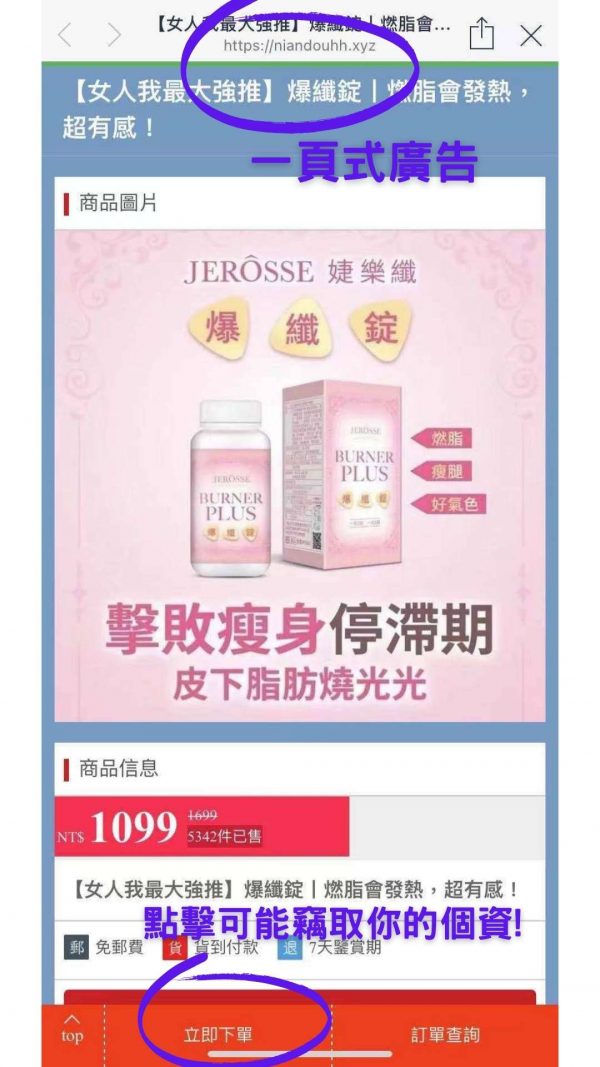The height and width of the screenshot is (1067, 600).
Task: Jump to top of the page
Action: 72,1030
